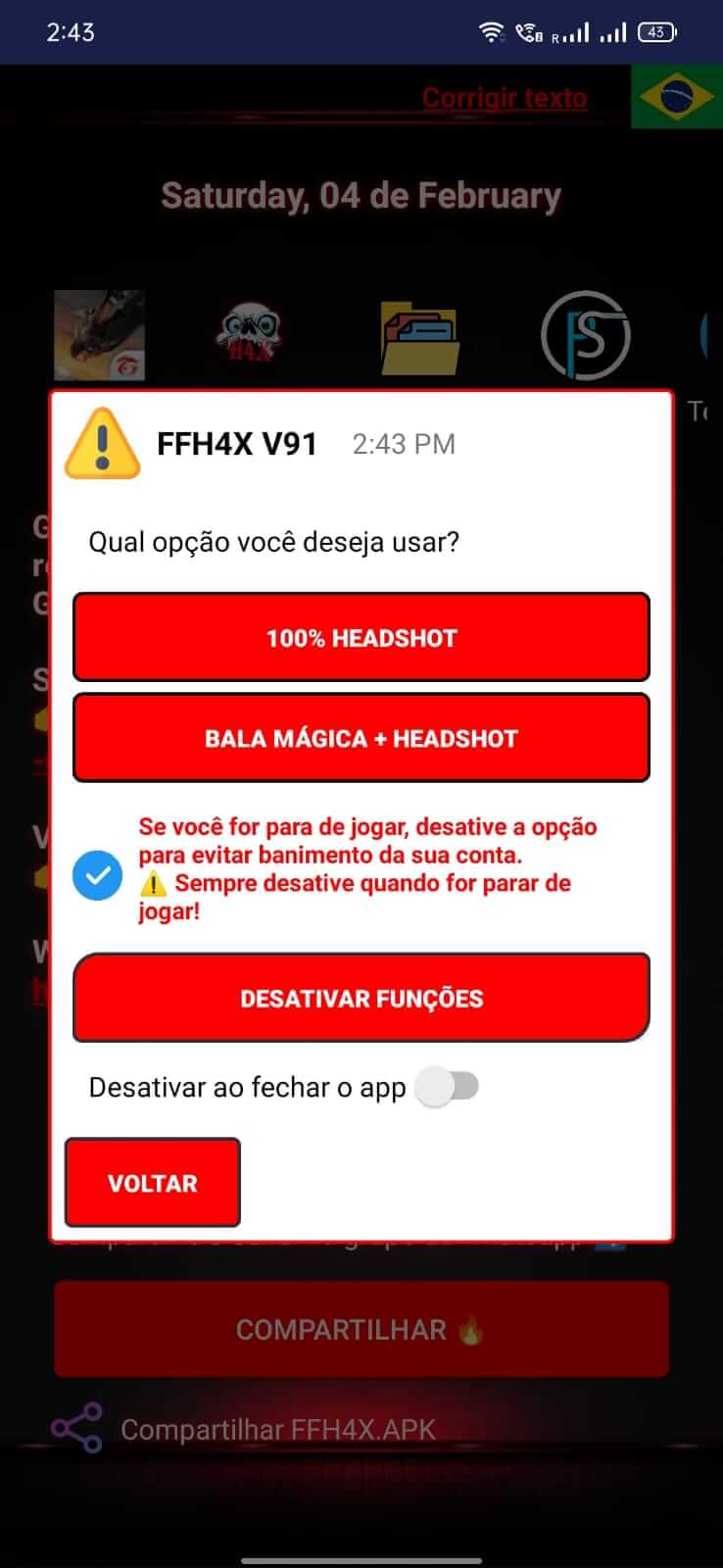Enable BALA MÁGICA + HEADSHOT
Screen dimensions: 723x1568
(361, 738)
